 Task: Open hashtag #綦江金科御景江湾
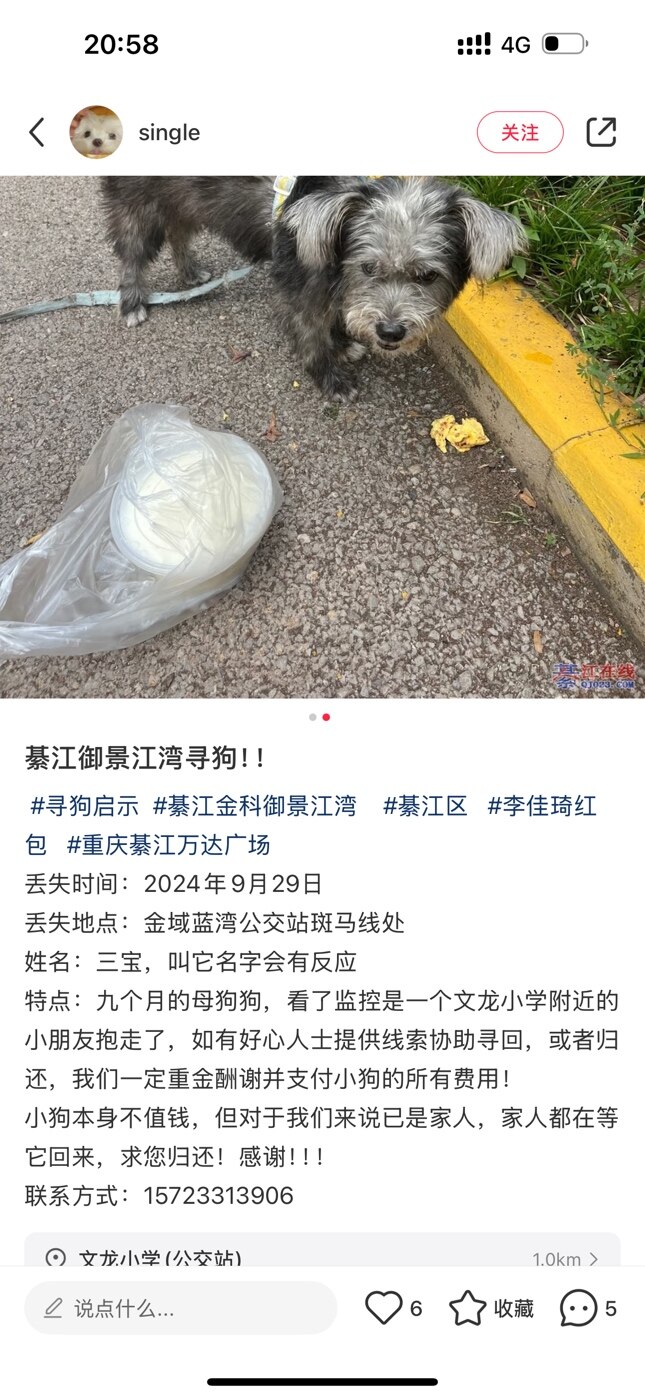click(x=254, y=806)
